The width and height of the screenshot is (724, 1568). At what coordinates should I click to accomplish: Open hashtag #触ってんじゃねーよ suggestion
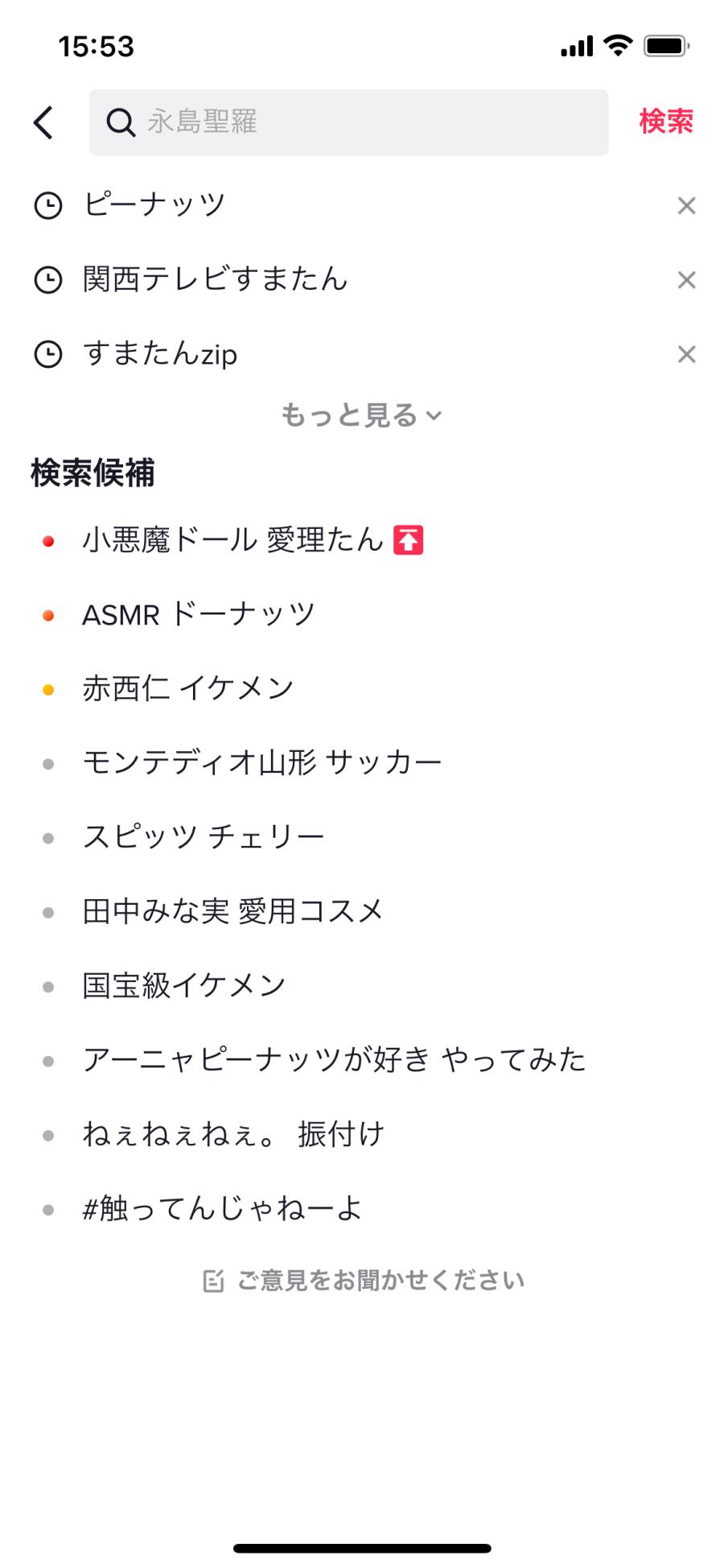222,1208
